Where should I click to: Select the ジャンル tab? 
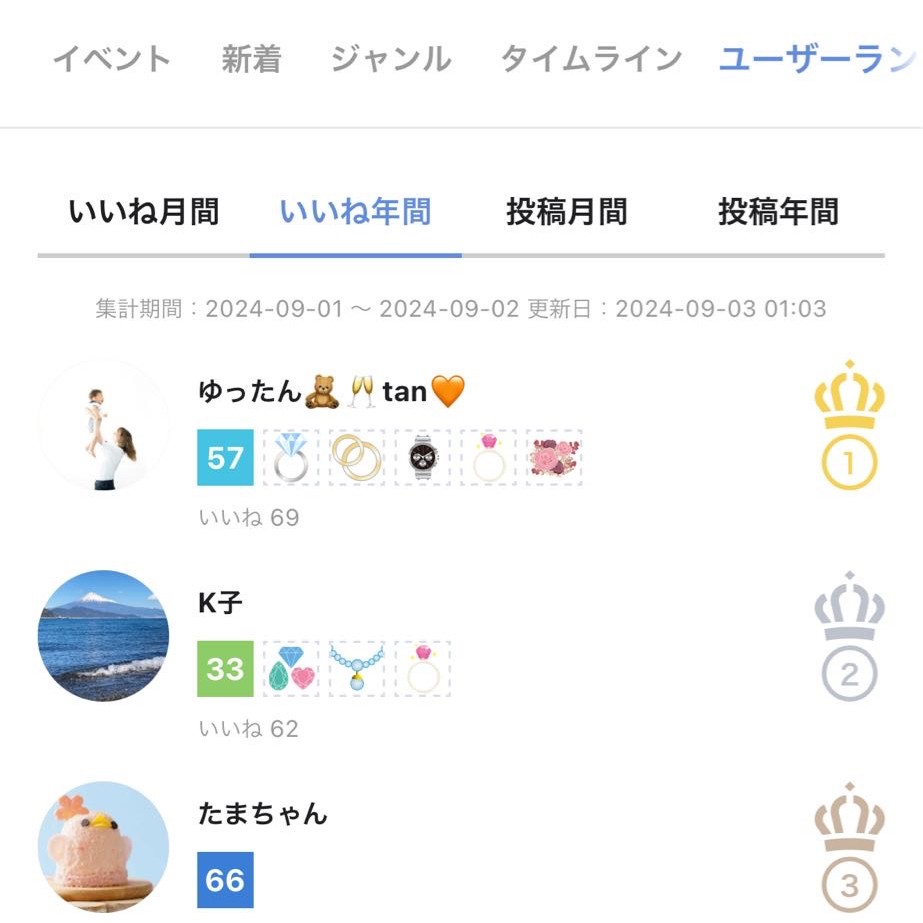click(x=391, y=59)
